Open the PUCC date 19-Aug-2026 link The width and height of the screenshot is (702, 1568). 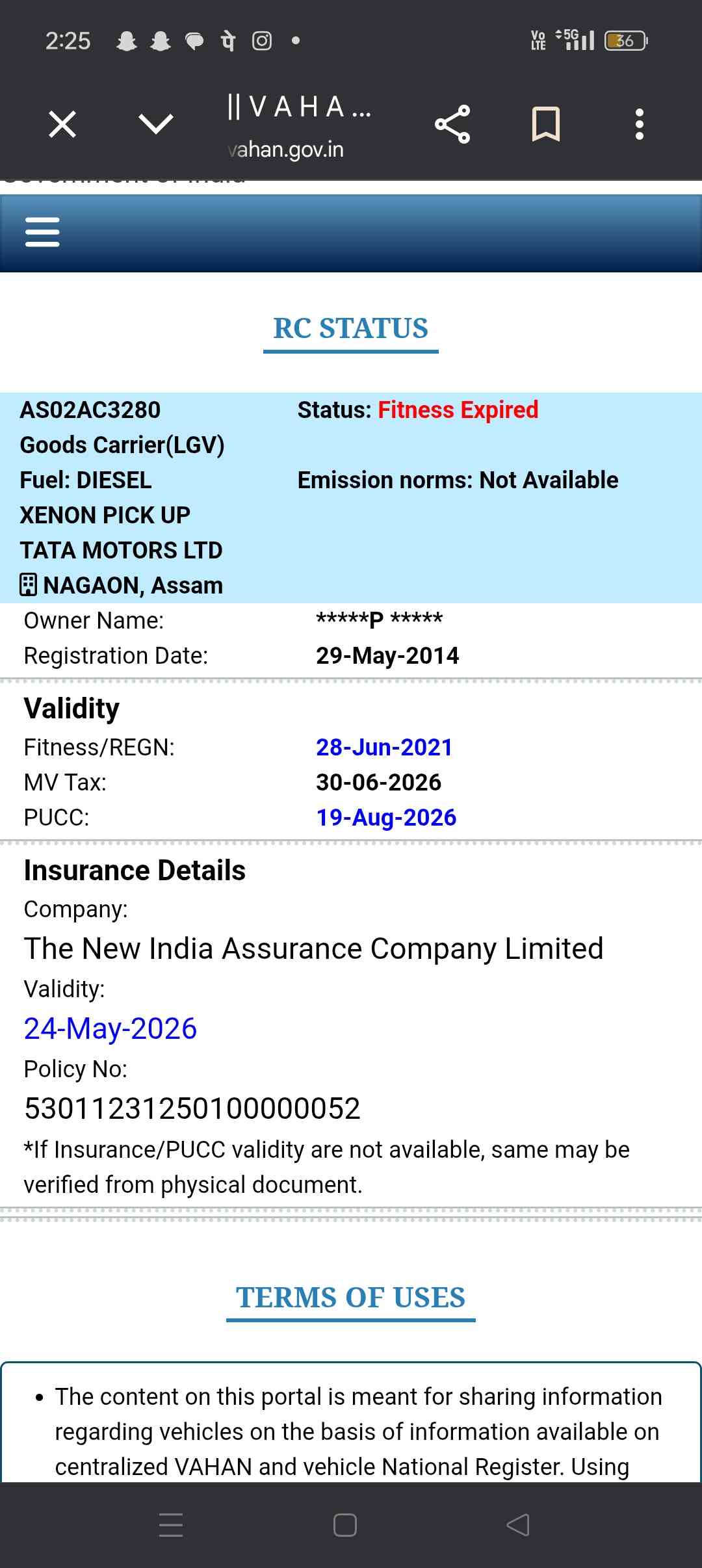click(386, 818)
